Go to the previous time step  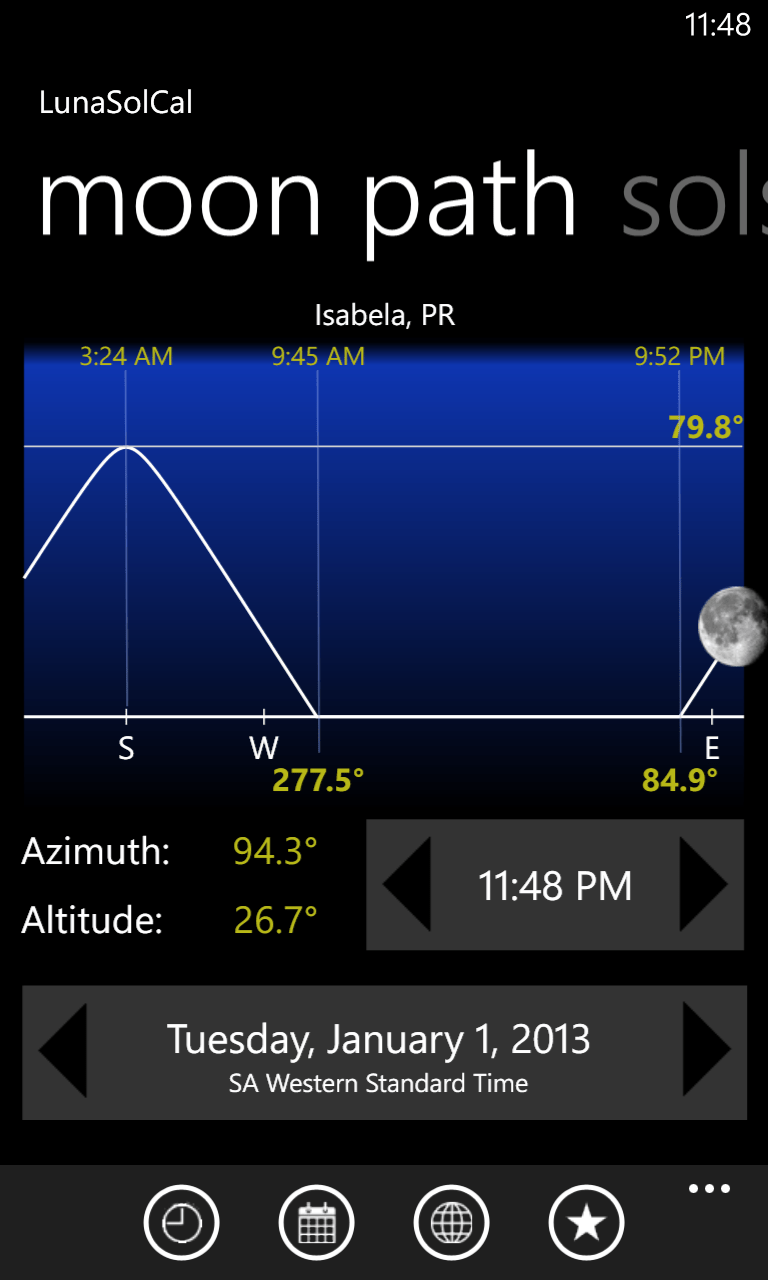[x=407, y=885]
